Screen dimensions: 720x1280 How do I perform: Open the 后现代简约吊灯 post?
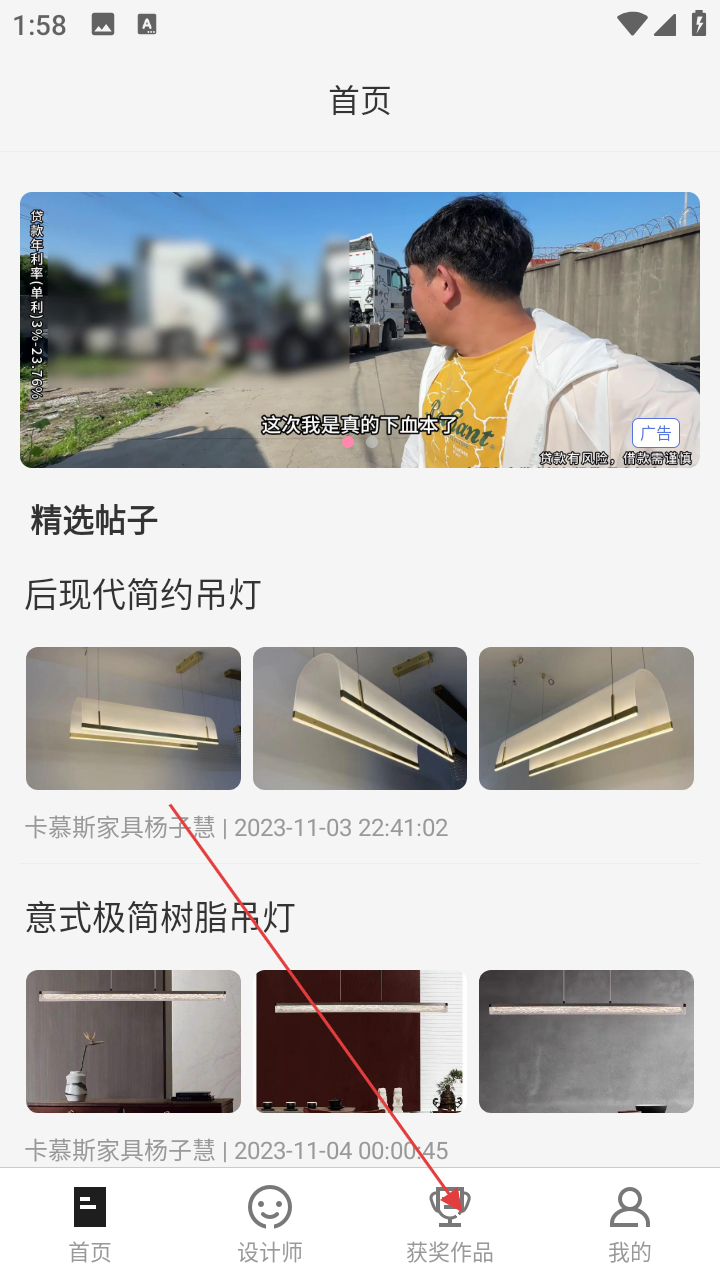click(x=143, y=595)
